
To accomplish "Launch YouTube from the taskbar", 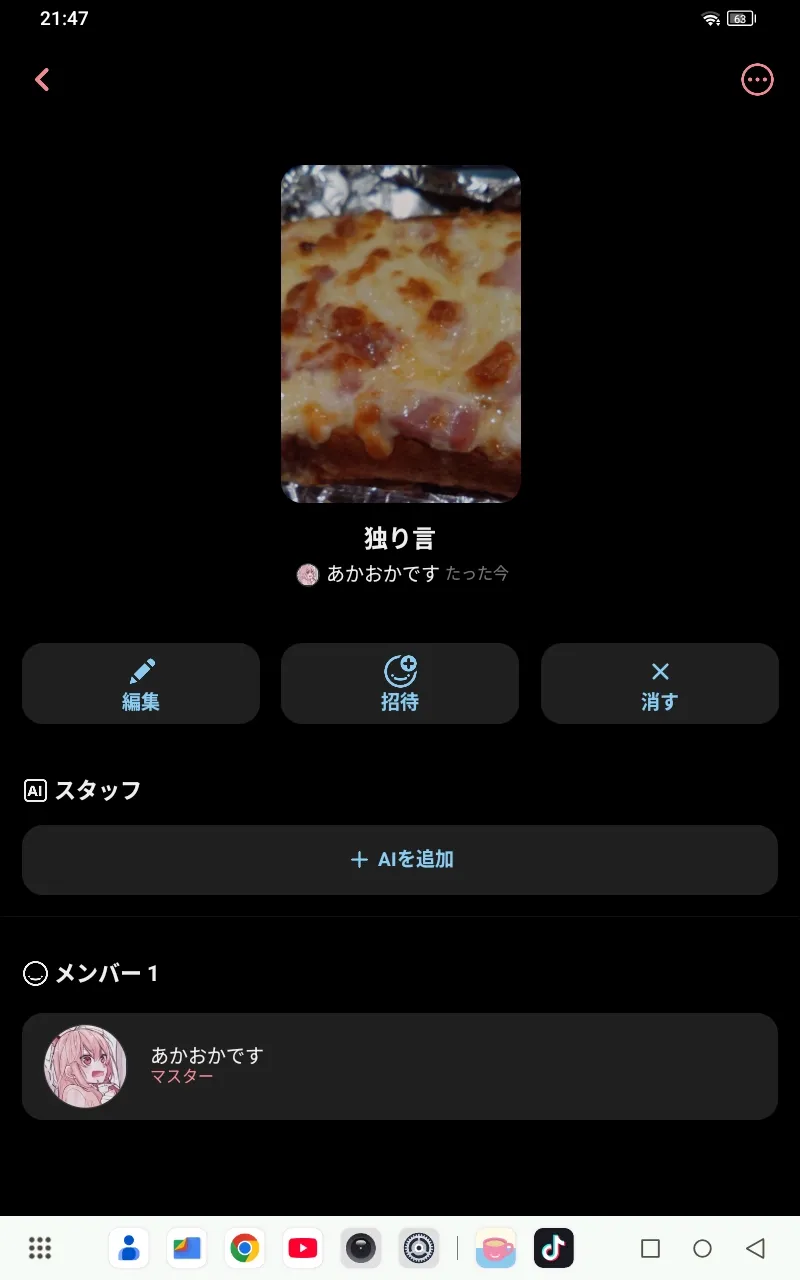I will (302, 1248).
